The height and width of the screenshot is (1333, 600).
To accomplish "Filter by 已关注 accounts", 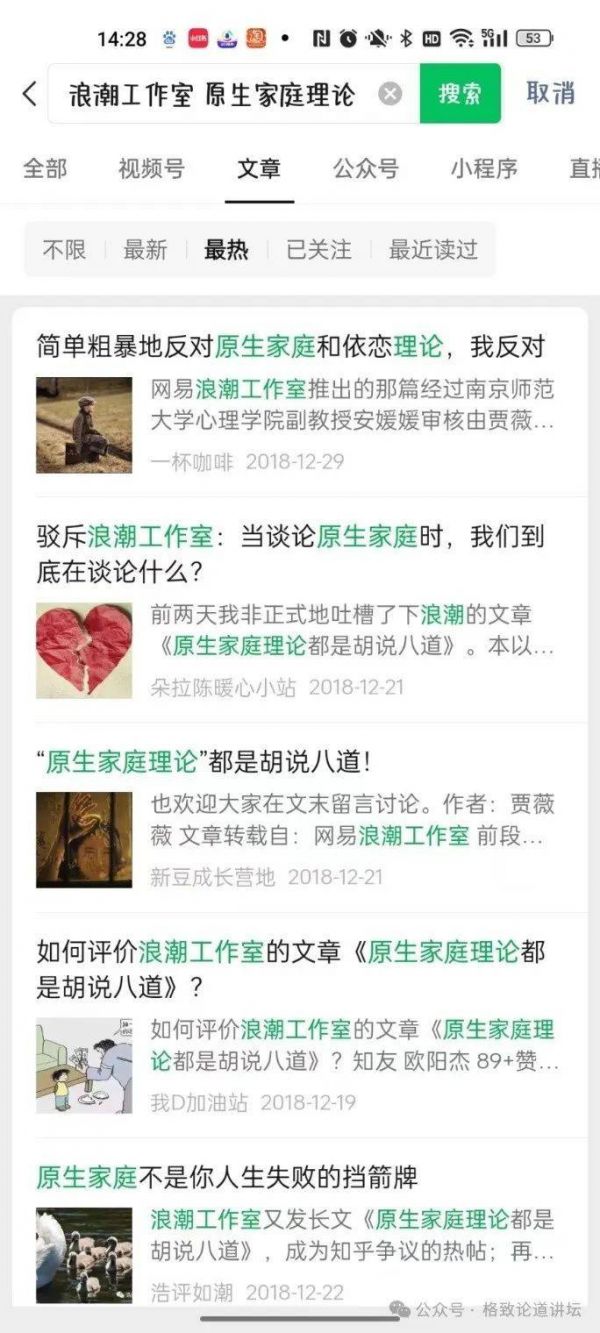I will [319, 249].
